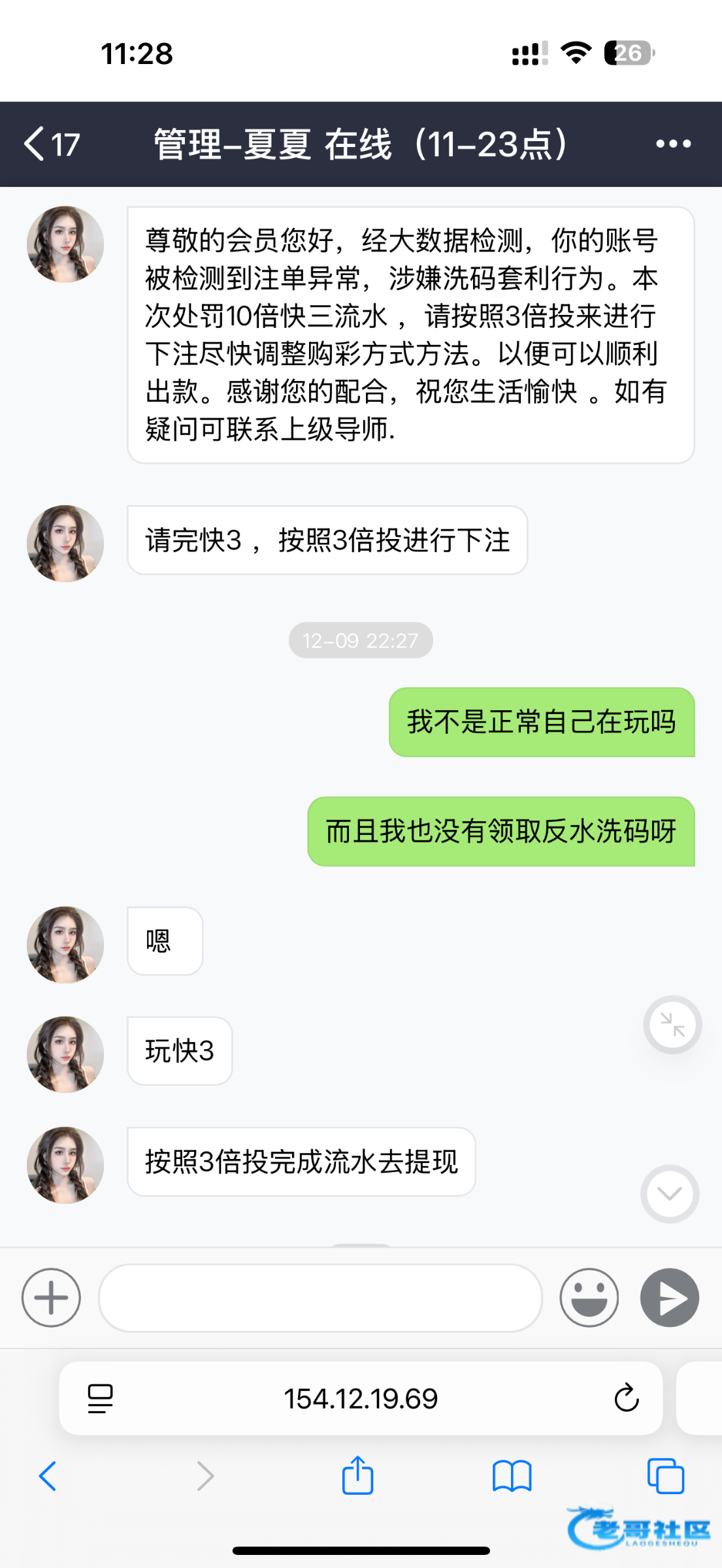The height and width of the screenshot is (1568, 722).
Task: Send the message with arrow button
Action: pos(670,1298)
